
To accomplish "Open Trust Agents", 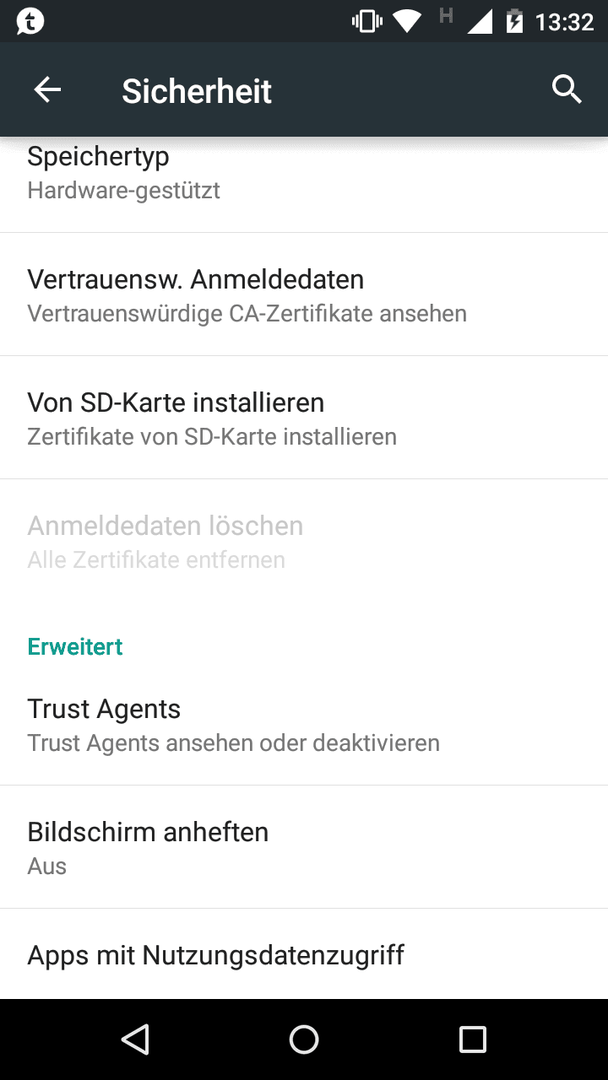I will tap(304, 725).
